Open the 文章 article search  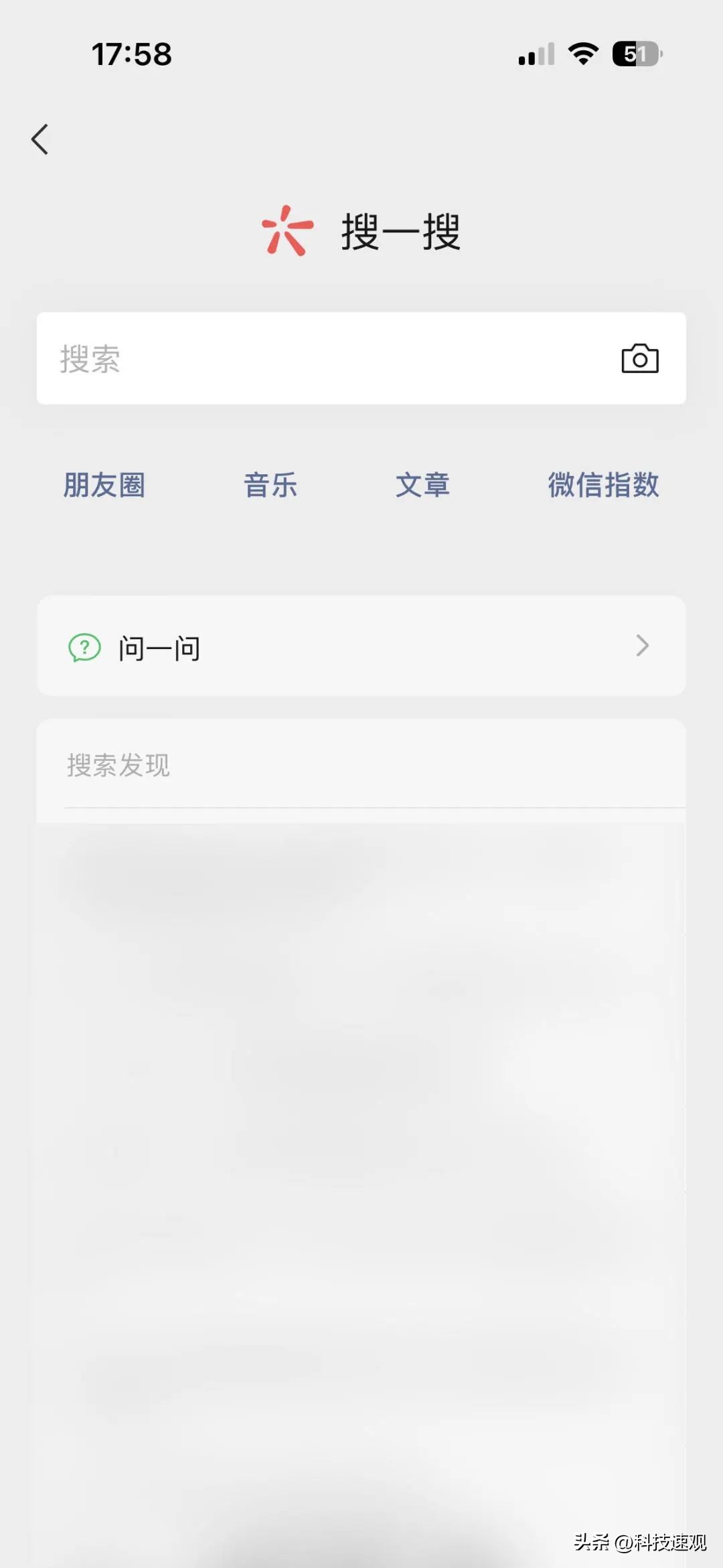[423, 486]
